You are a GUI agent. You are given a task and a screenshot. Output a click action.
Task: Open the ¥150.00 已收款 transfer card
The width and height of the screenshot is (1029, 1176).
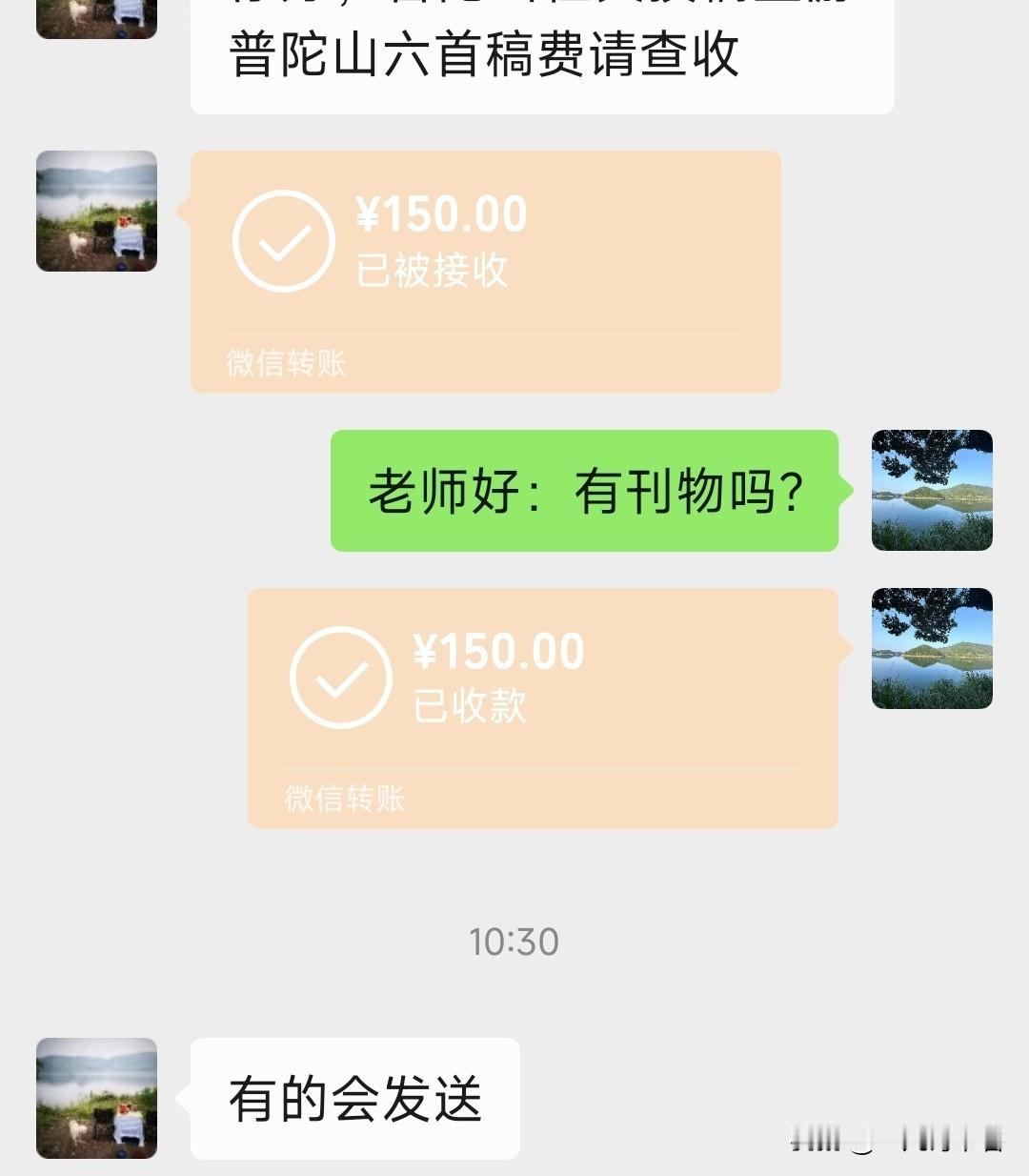(543, 705)
